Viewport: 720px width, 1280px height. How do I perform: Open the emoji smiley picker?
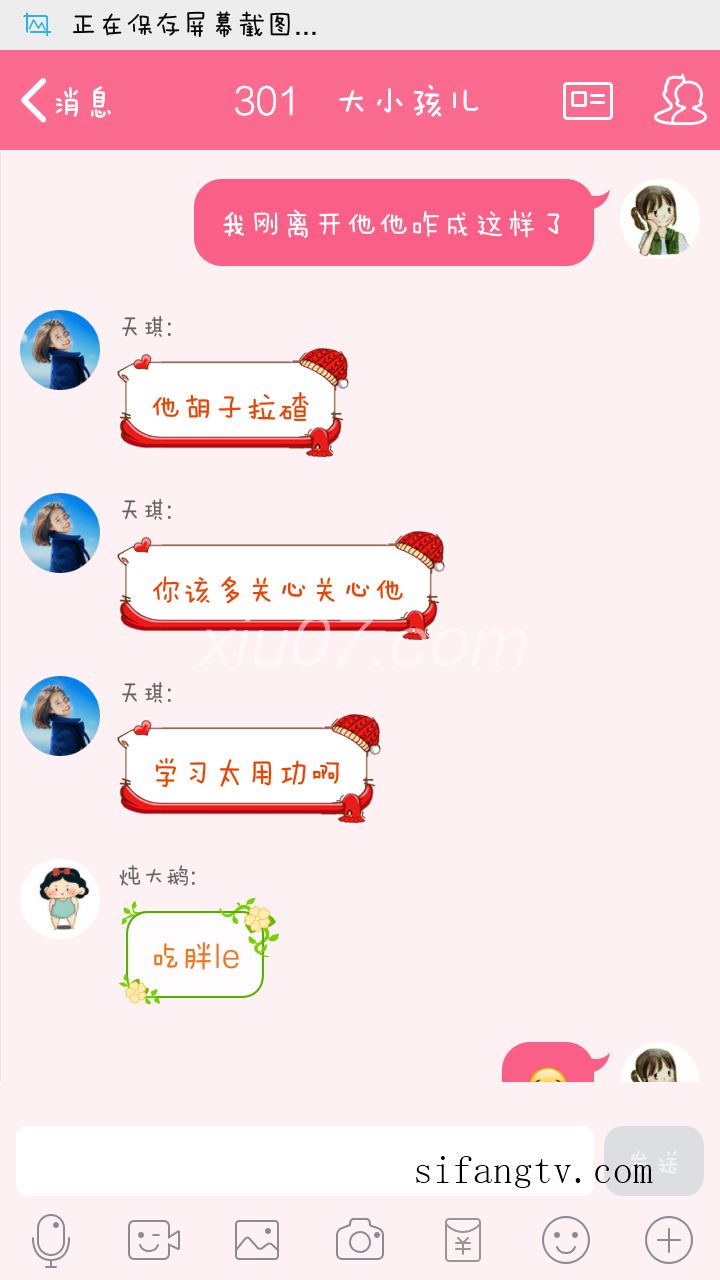566,1241
